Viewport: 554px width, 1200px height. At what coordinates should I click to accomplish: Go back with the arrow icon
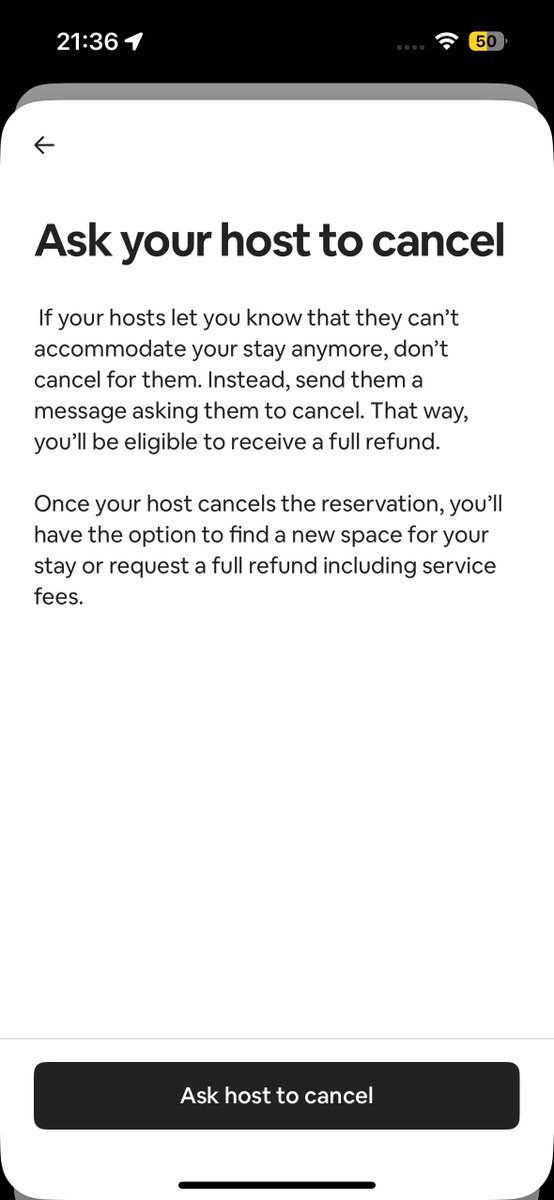tap(44, 145)
